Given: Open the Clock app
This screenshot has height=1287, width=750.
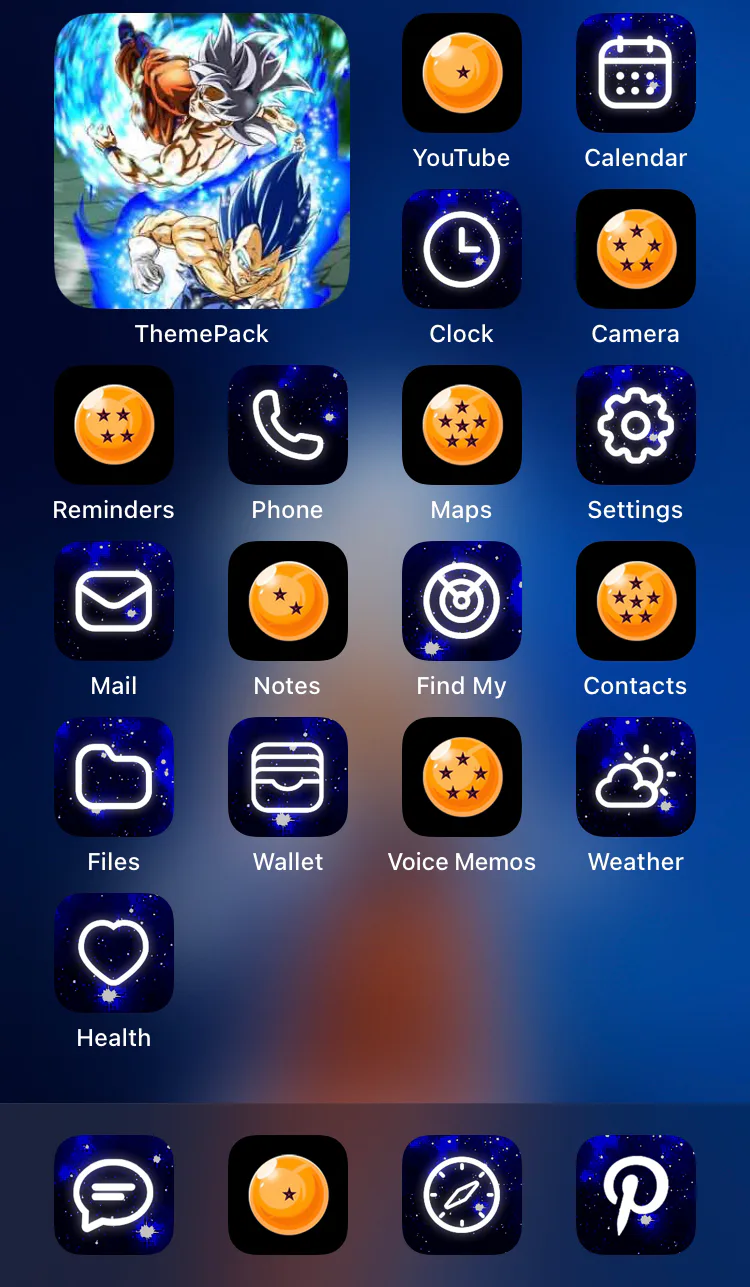Looking at the screenshot, I should [462, 249].
